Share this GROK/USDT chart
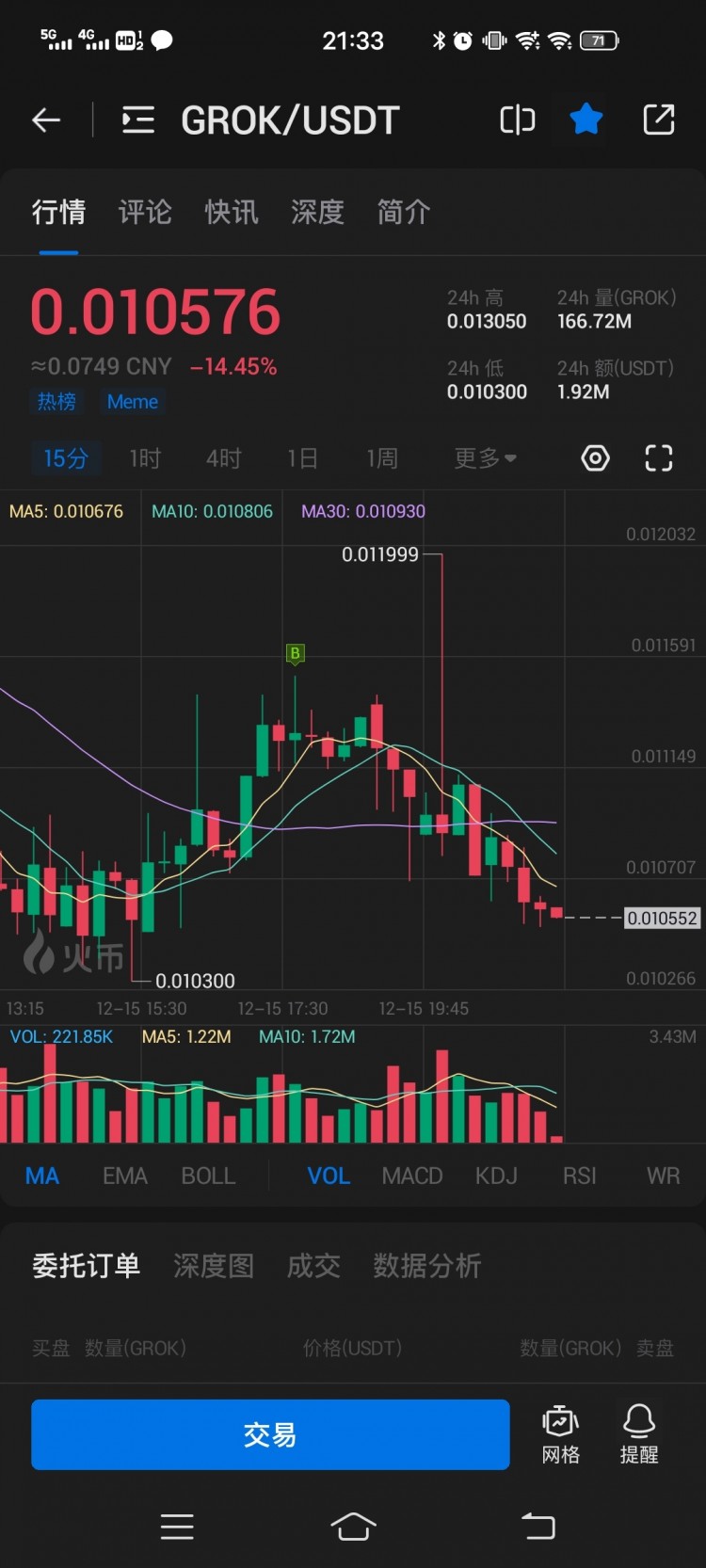The width and height of the screenshot is (706, 1568). (658, 120)
